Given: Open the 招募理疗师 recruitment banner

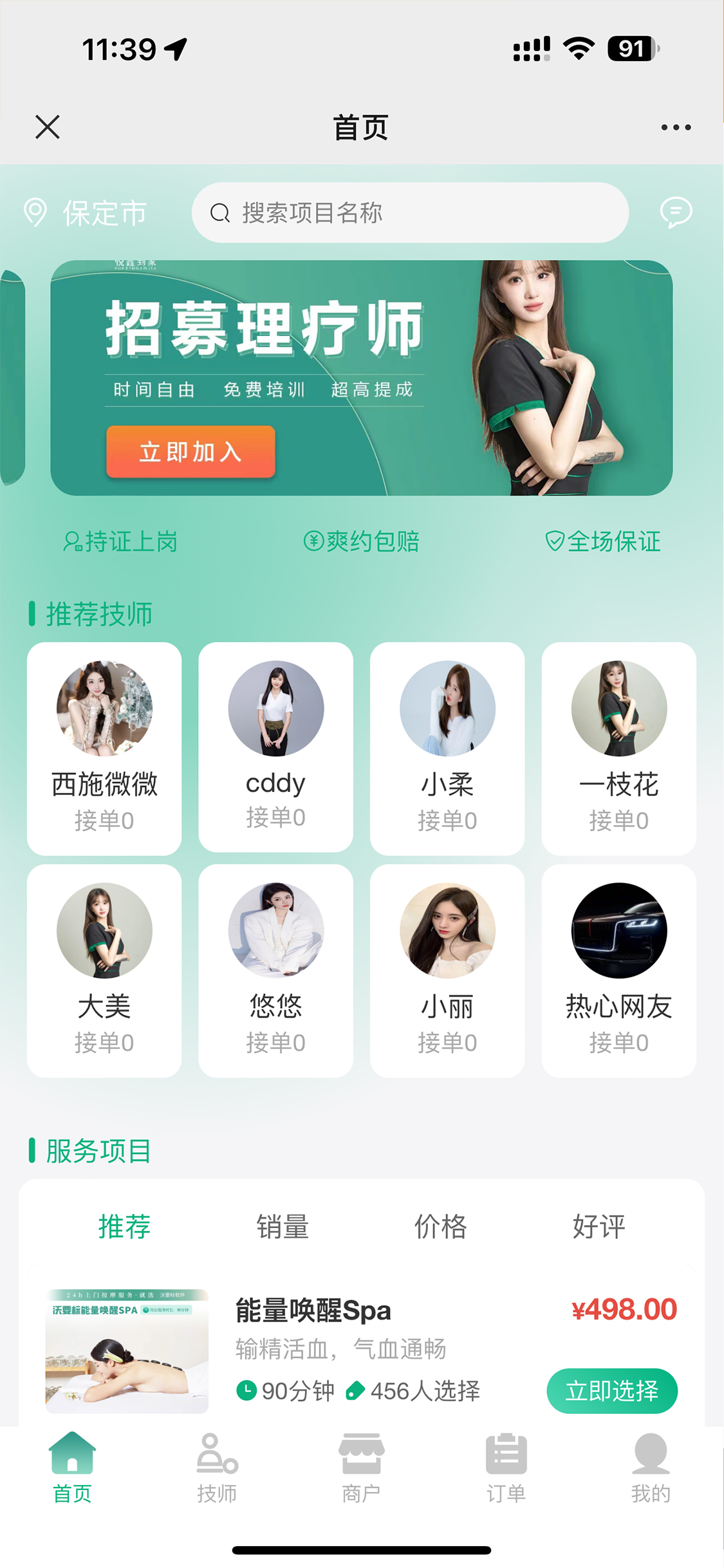Looking at the screenshot, I should pos(361,378).
